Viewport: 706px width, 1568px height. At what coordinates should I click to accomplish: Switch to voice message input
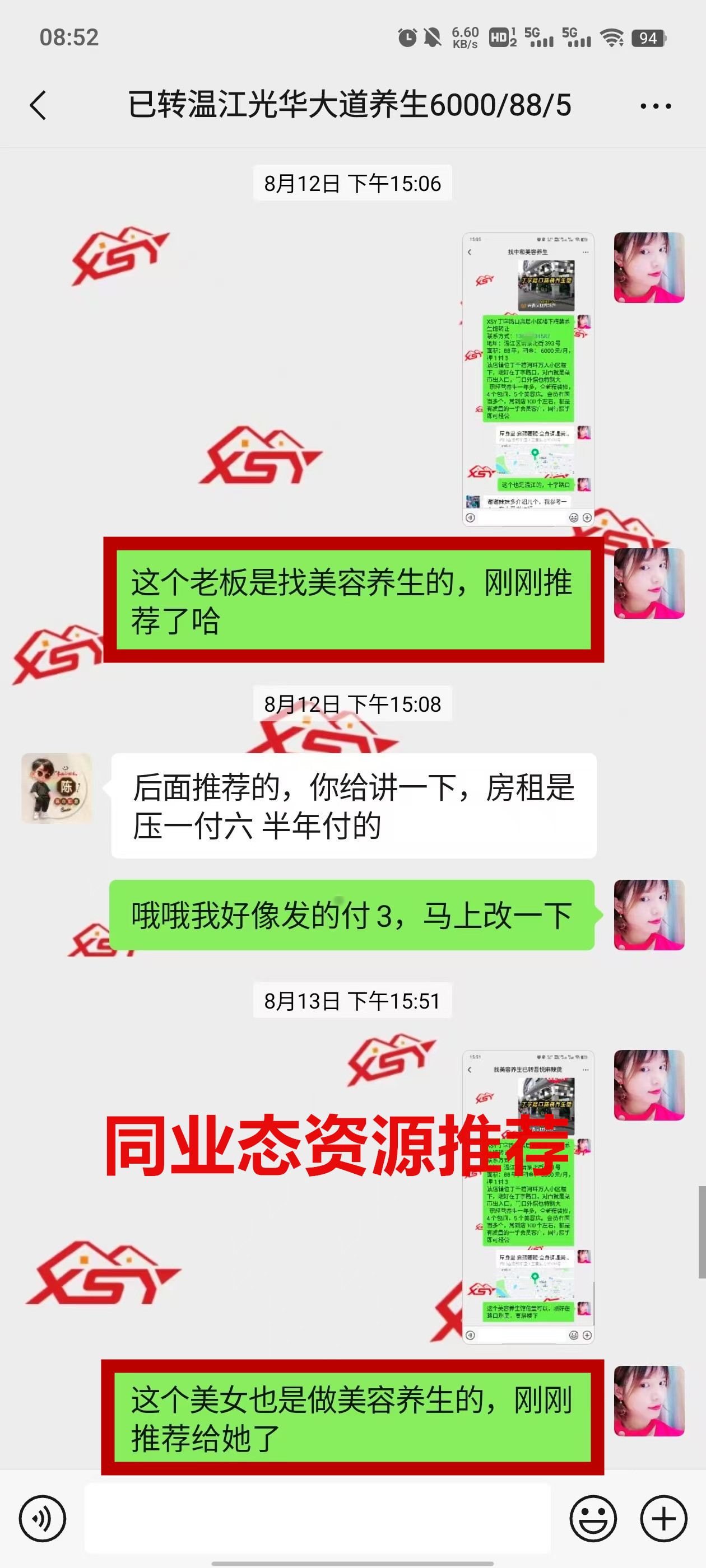point(42,1518)
